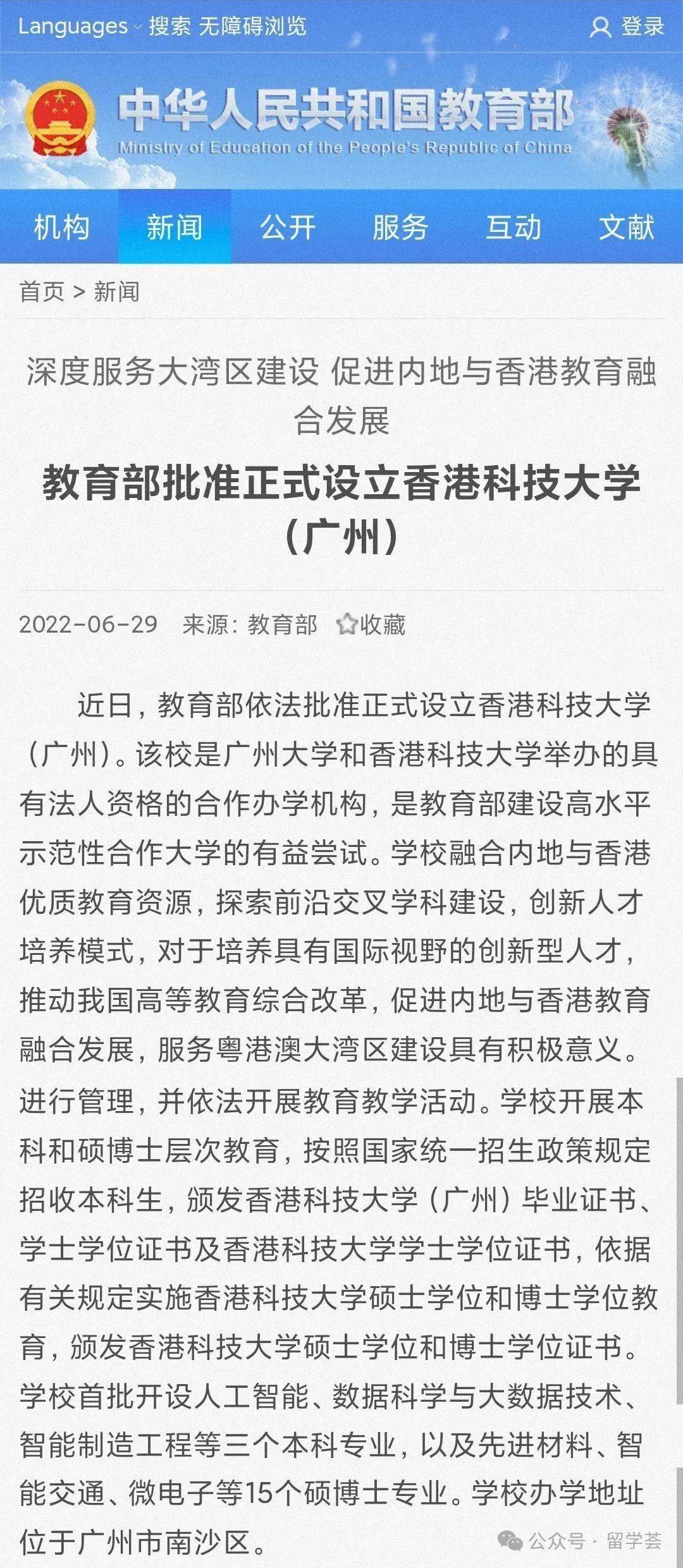Go to the 服务 tab

[x=400, y=227]
